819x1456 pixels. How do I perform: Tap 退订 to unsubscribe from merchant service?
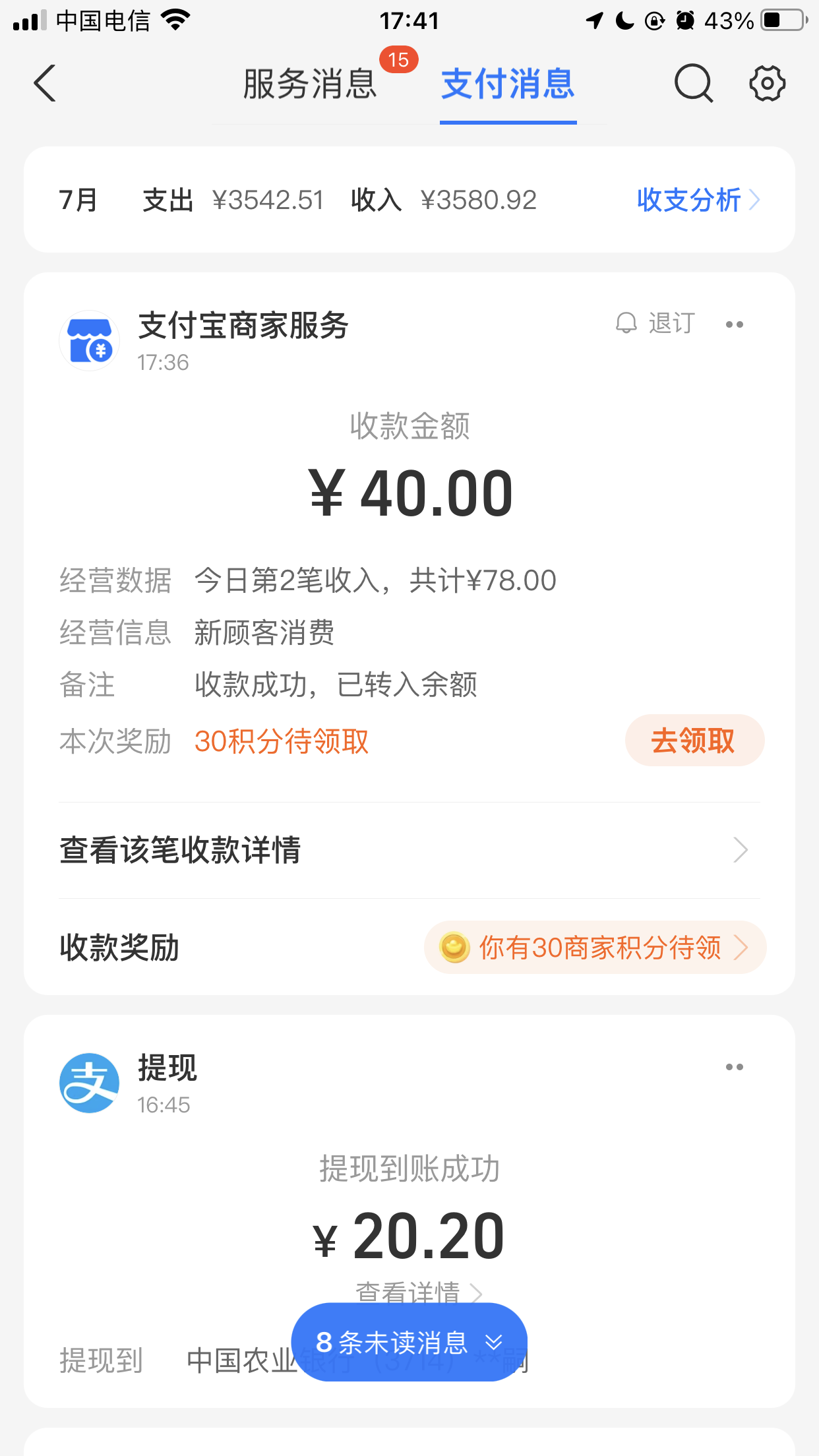[655, 324]
